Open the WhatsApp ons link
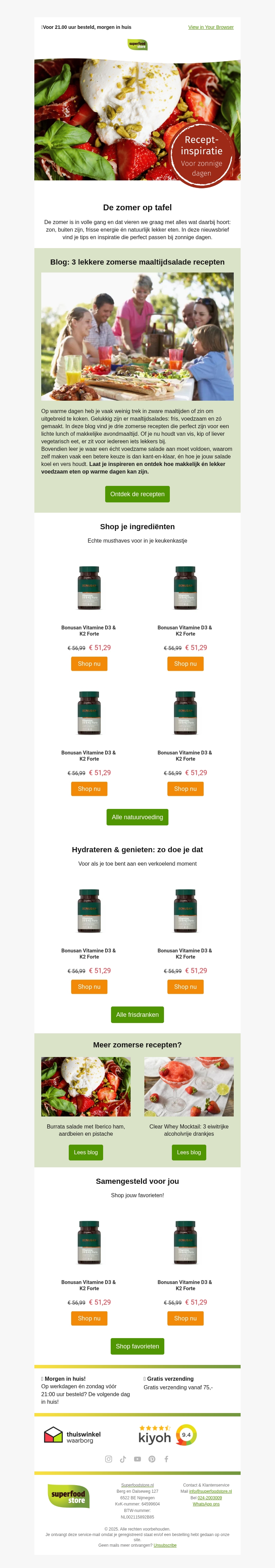The width and height of the screenshot is (275, 1568). (206, 1504)
